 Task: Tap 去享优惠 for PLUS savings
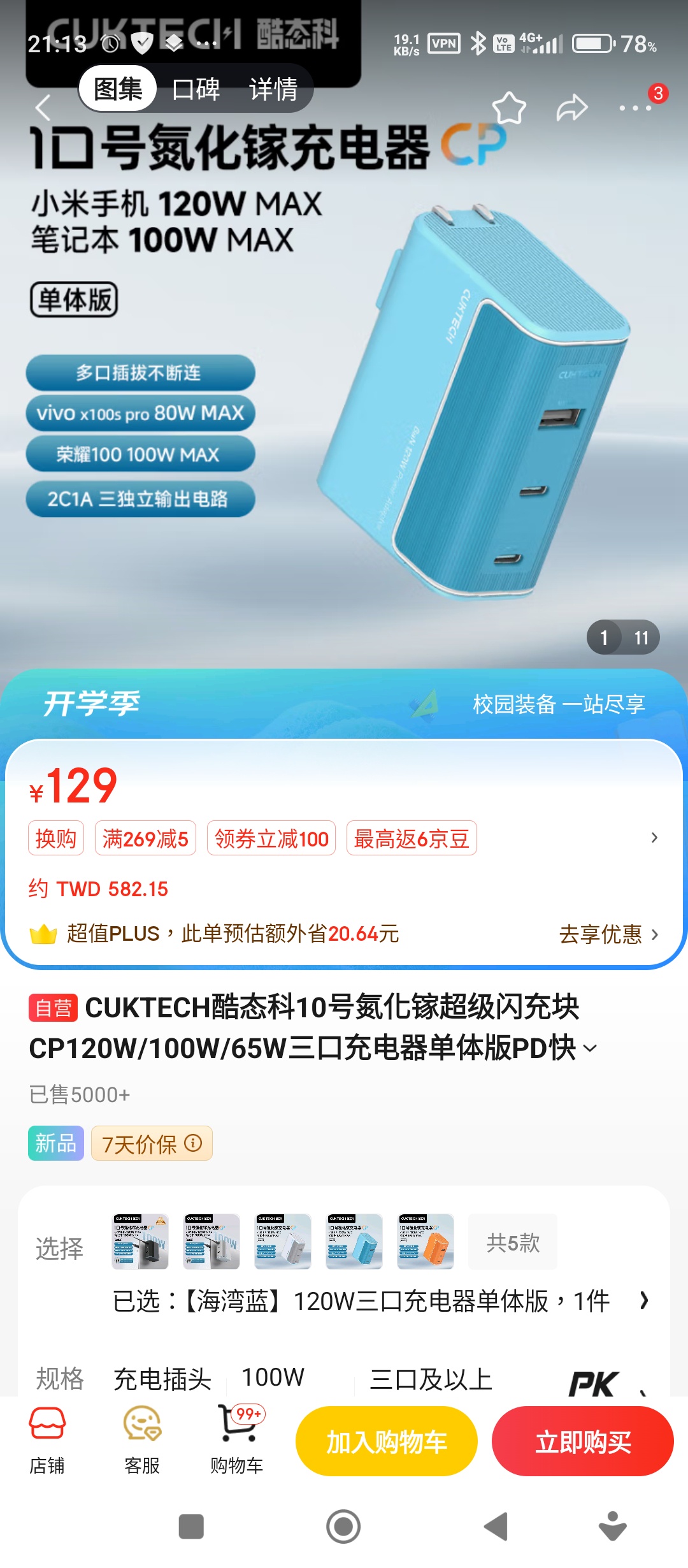click(x=608, y=934)
